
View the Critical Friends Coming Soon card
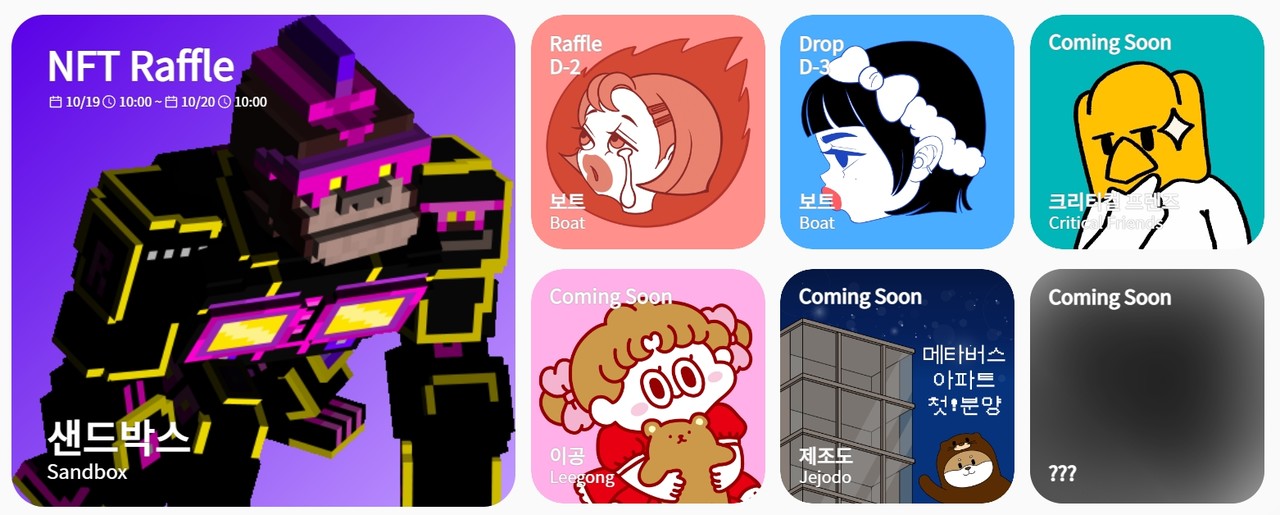1147,132
